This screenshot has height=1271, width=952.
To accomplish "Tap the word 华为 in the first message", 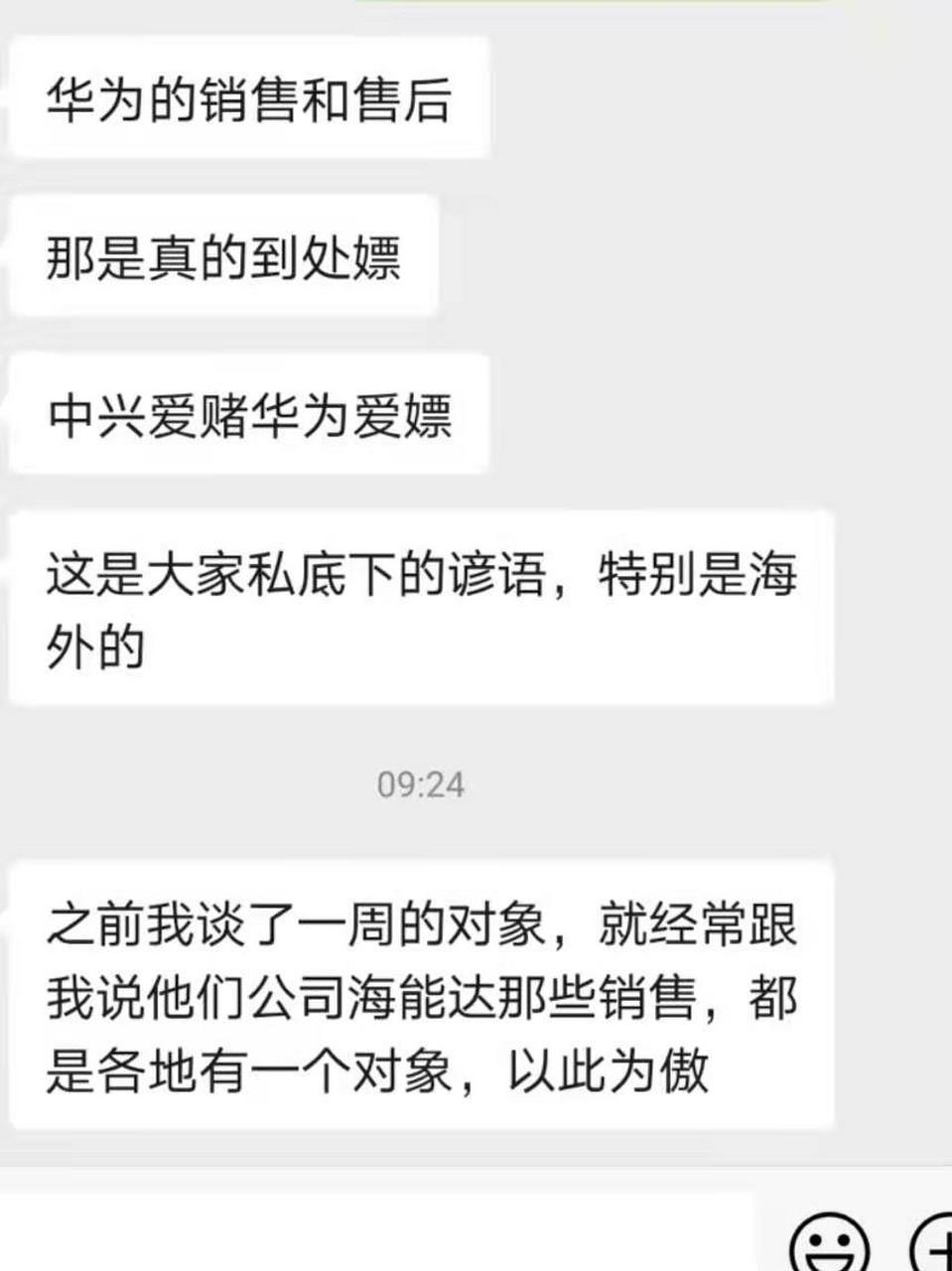I will click(x=91, y=96).
